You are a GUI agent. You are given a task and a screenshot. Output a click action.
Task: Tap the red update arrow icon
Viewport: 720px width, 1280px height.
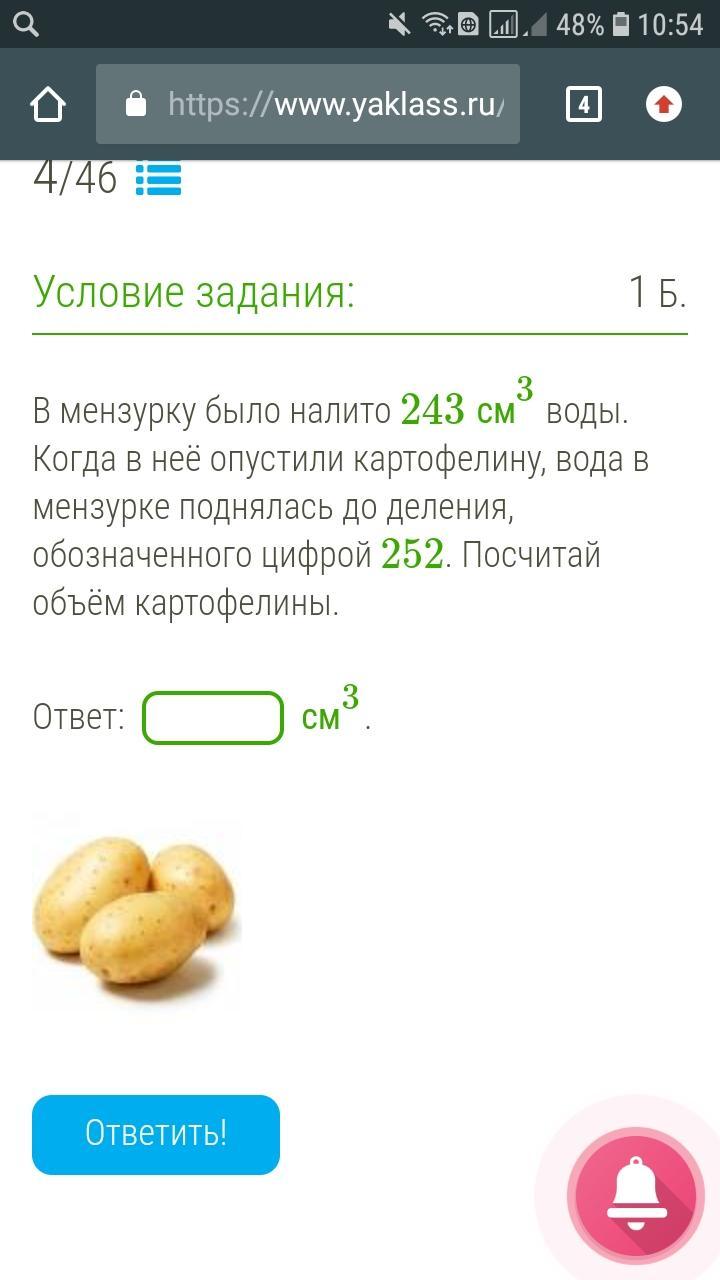pos(664,104)
